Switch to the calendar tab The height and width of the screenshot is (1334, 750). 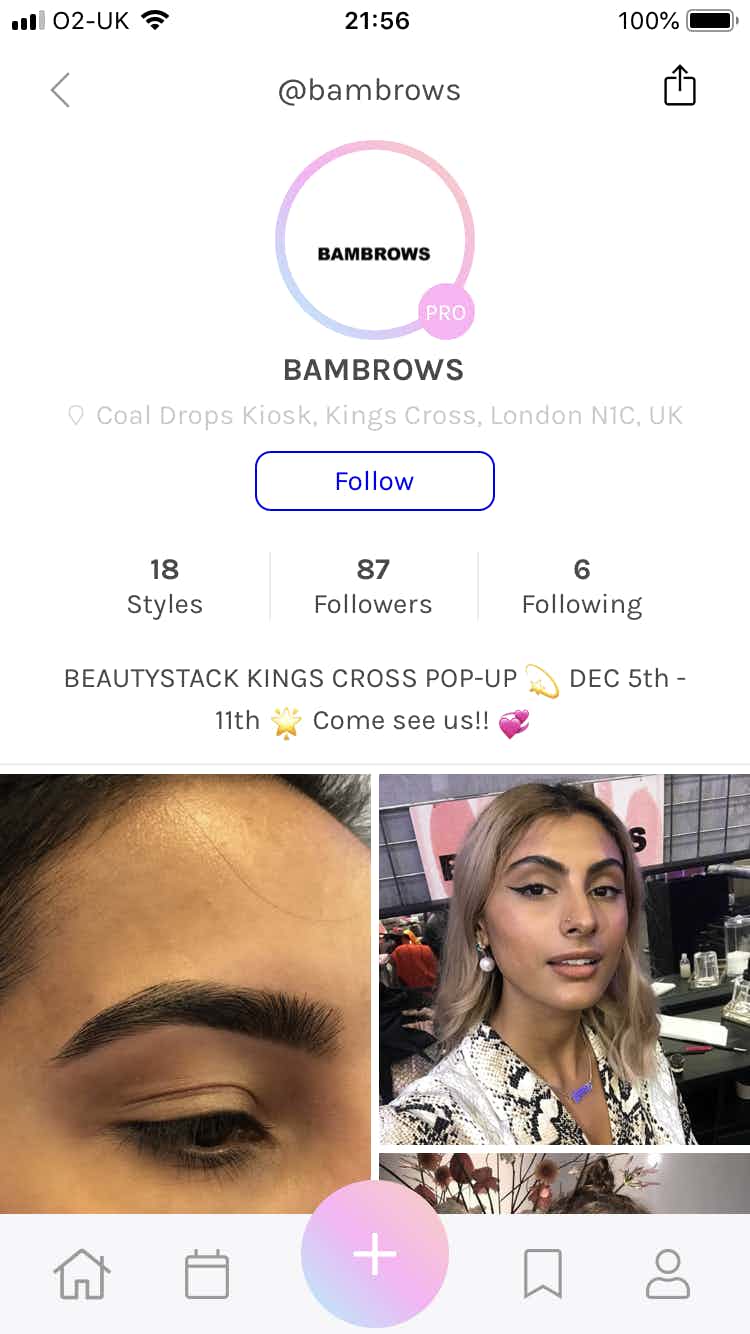click(207, 1275)
